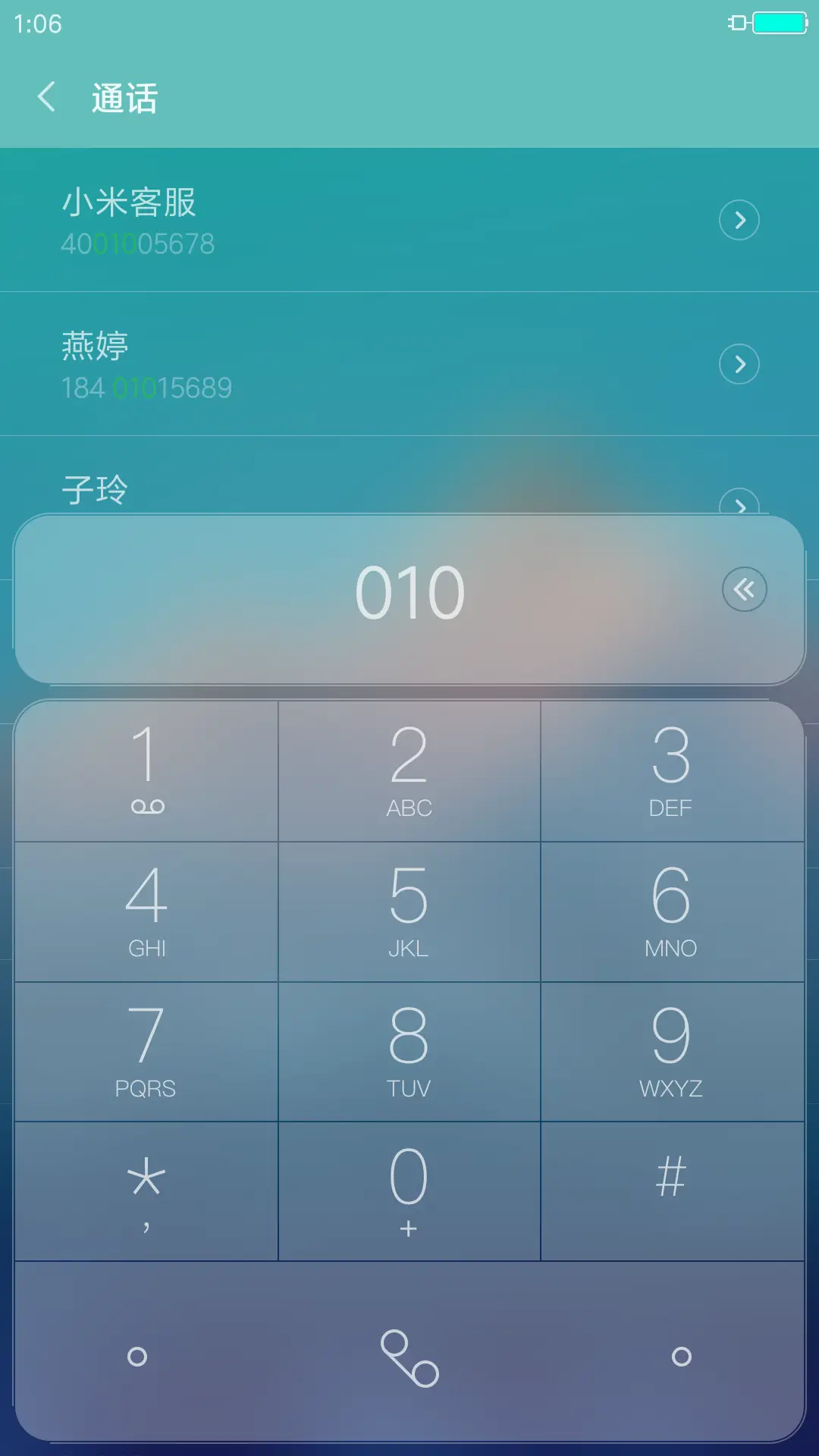
Task: Enter digit 2 ABC
Action: pyautogui.click(x=409, y=770)
